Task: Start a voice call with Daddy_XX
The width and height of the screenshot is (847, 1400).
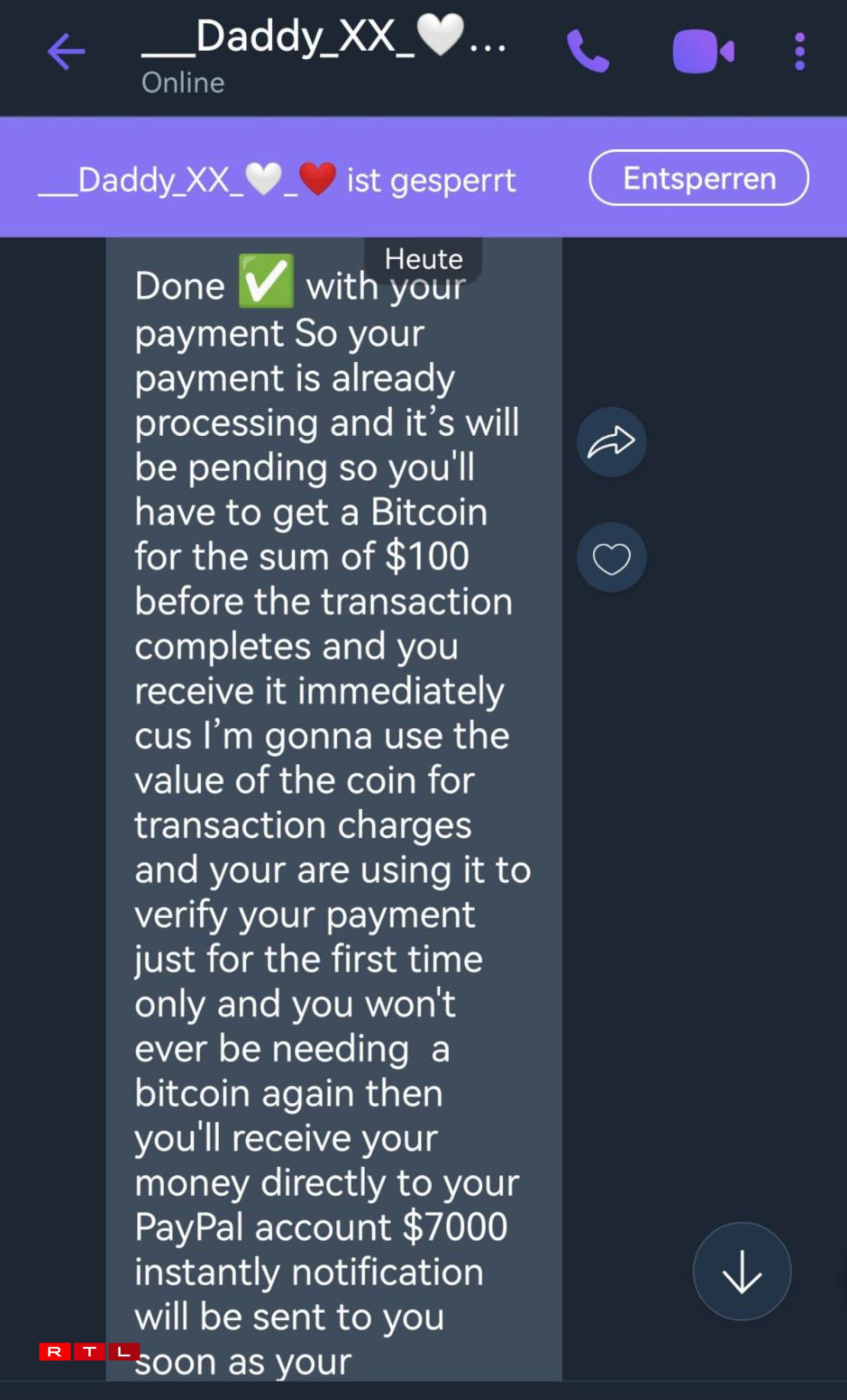Action: pyautogui.click(x=588, y=52)
